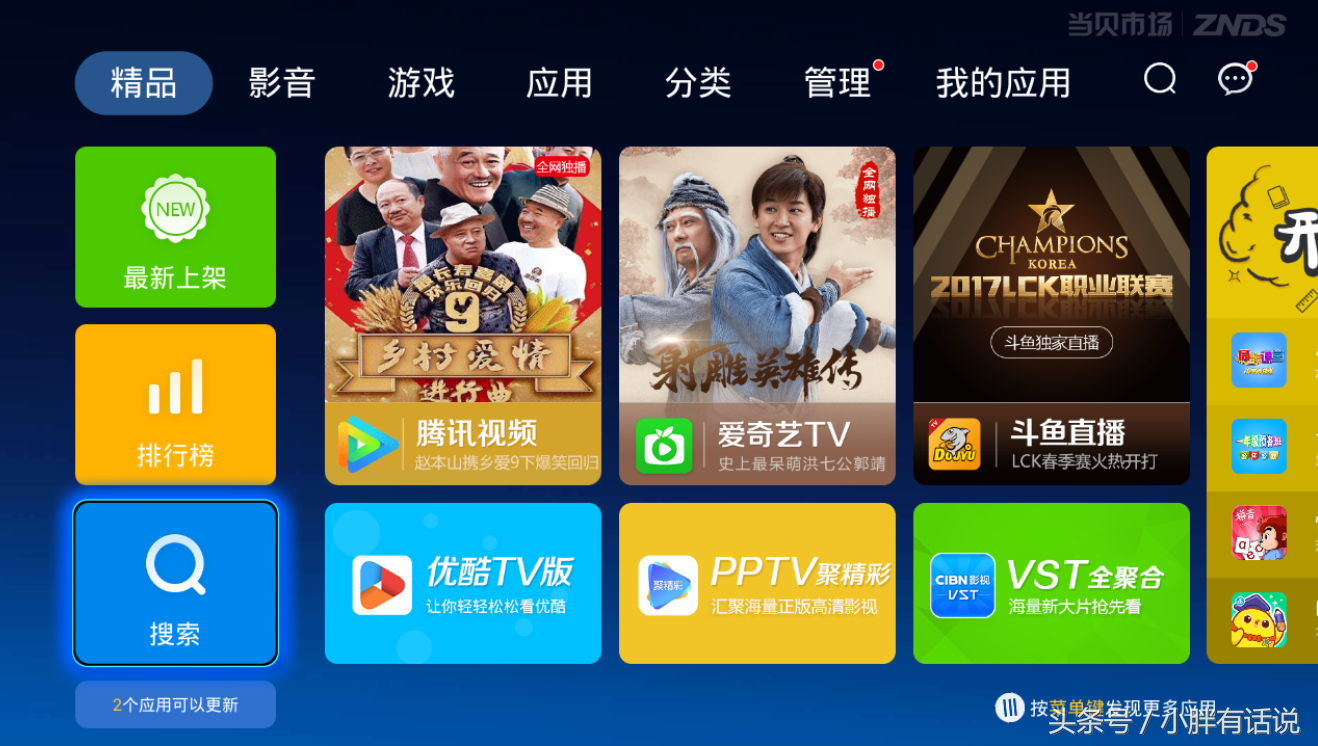Open the messages chat bubble icon
Viewport: 1318px width, 746px height.
point(1235,79)
